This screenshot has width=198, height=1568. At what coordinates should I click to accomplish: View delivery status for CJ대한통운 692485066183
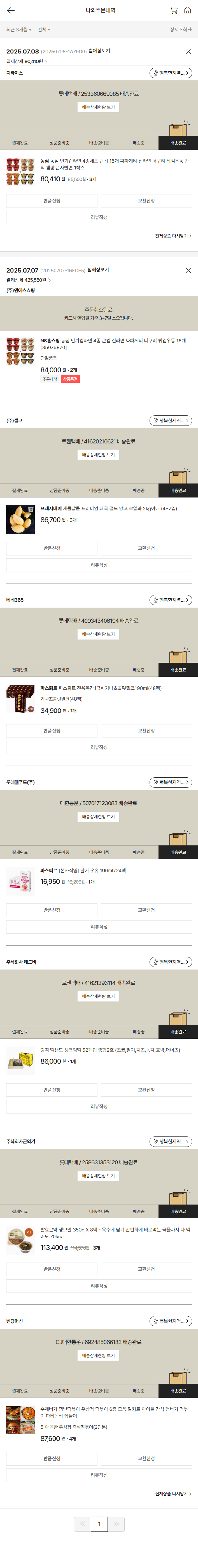[x=99, y=1355]
